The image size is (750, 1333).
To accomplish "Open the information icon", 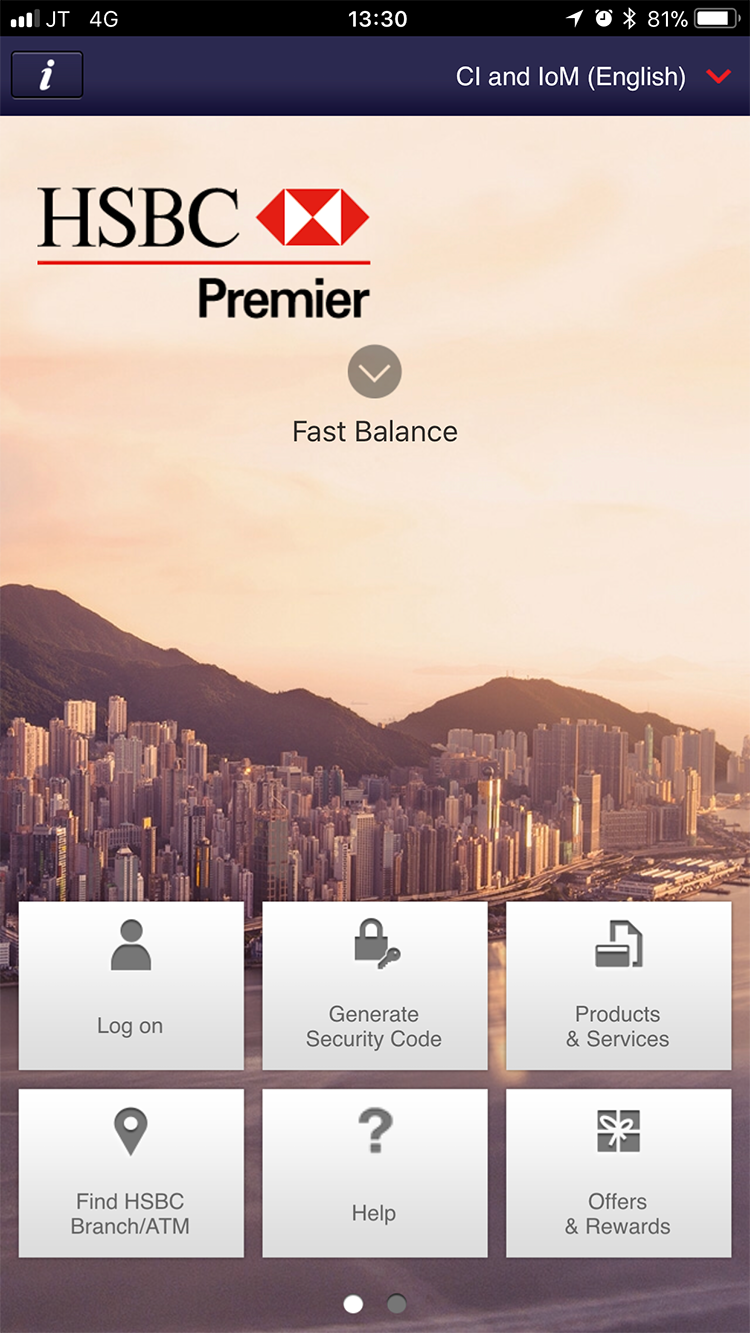I will (x=47, y=76).
